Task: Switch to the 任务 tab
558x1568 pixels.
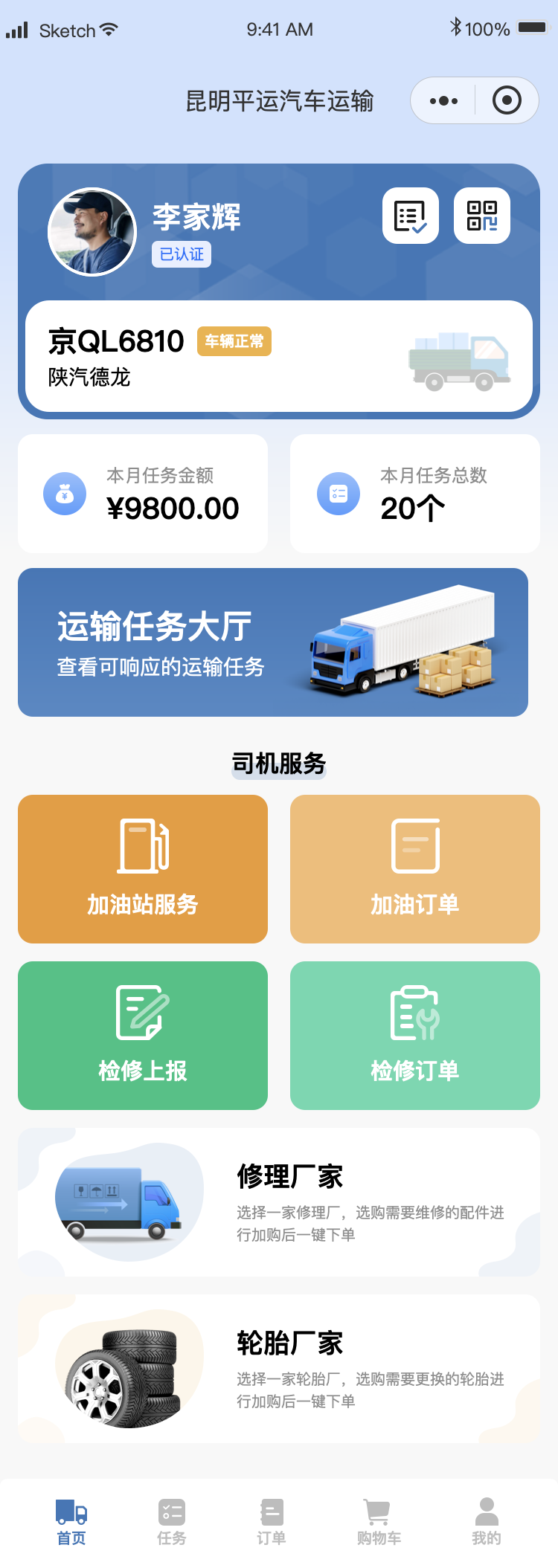Action: (x=172, y=1521)
